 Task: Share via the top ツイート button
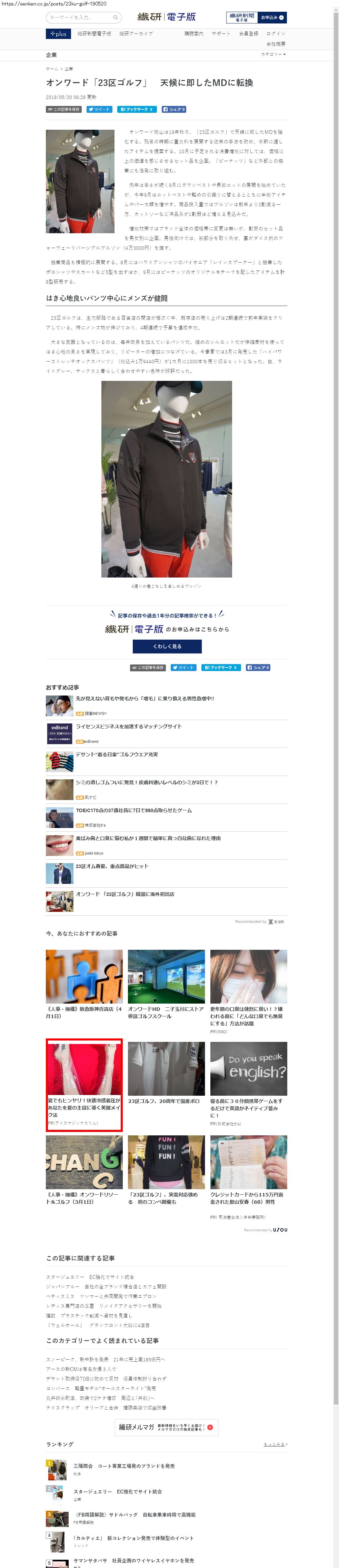99,110
